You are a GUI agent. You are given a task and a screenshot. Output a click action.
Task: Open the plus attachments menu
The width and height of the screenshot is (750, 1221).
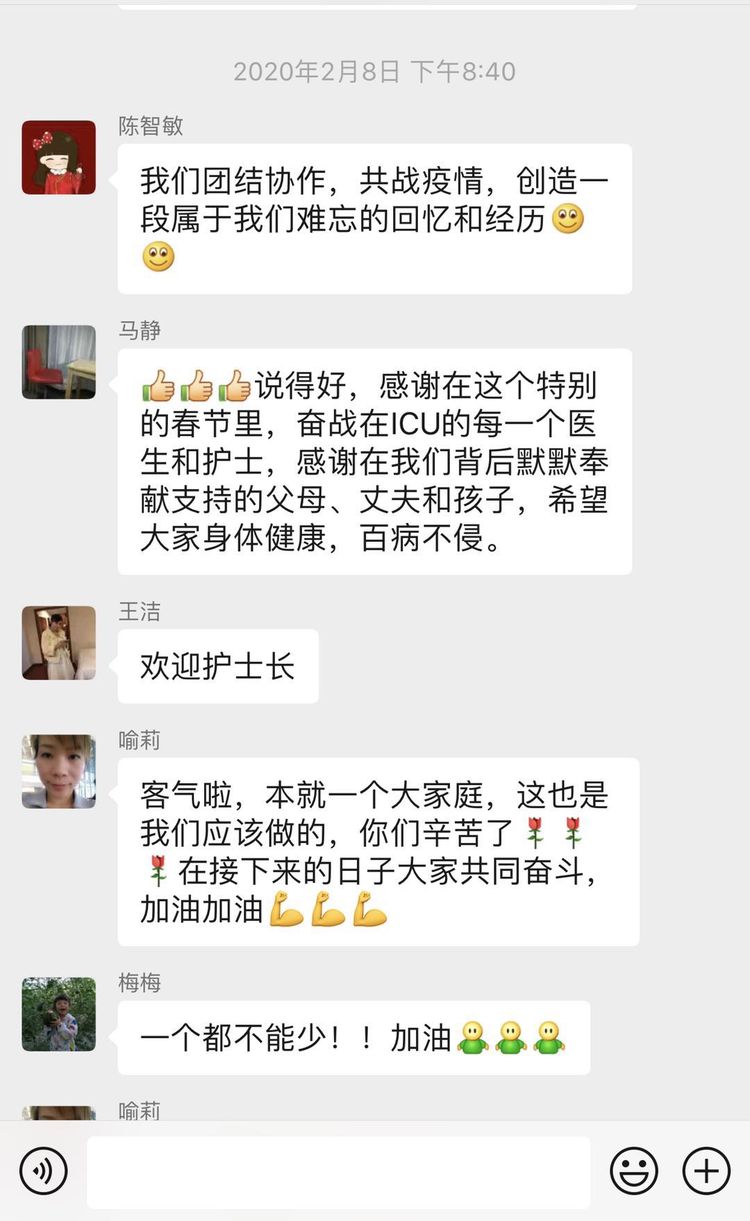click(x=706, y=1171)
